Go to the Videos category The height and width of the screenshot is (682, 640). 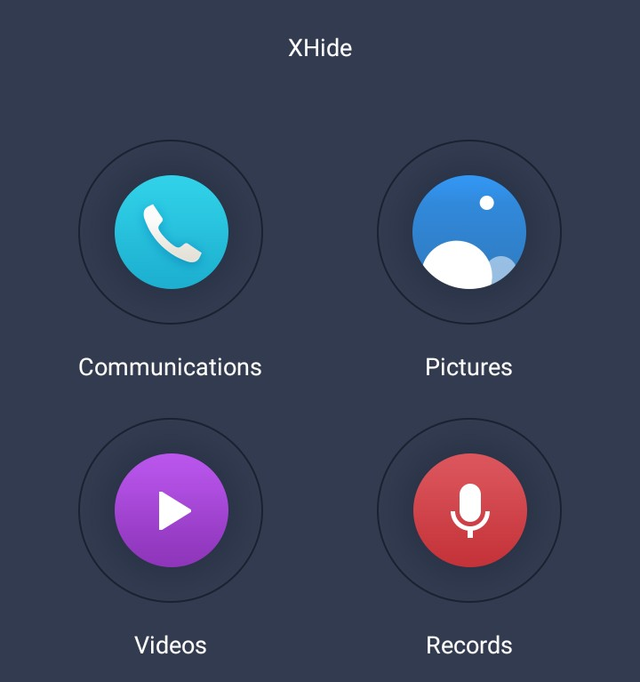point(171,511)
